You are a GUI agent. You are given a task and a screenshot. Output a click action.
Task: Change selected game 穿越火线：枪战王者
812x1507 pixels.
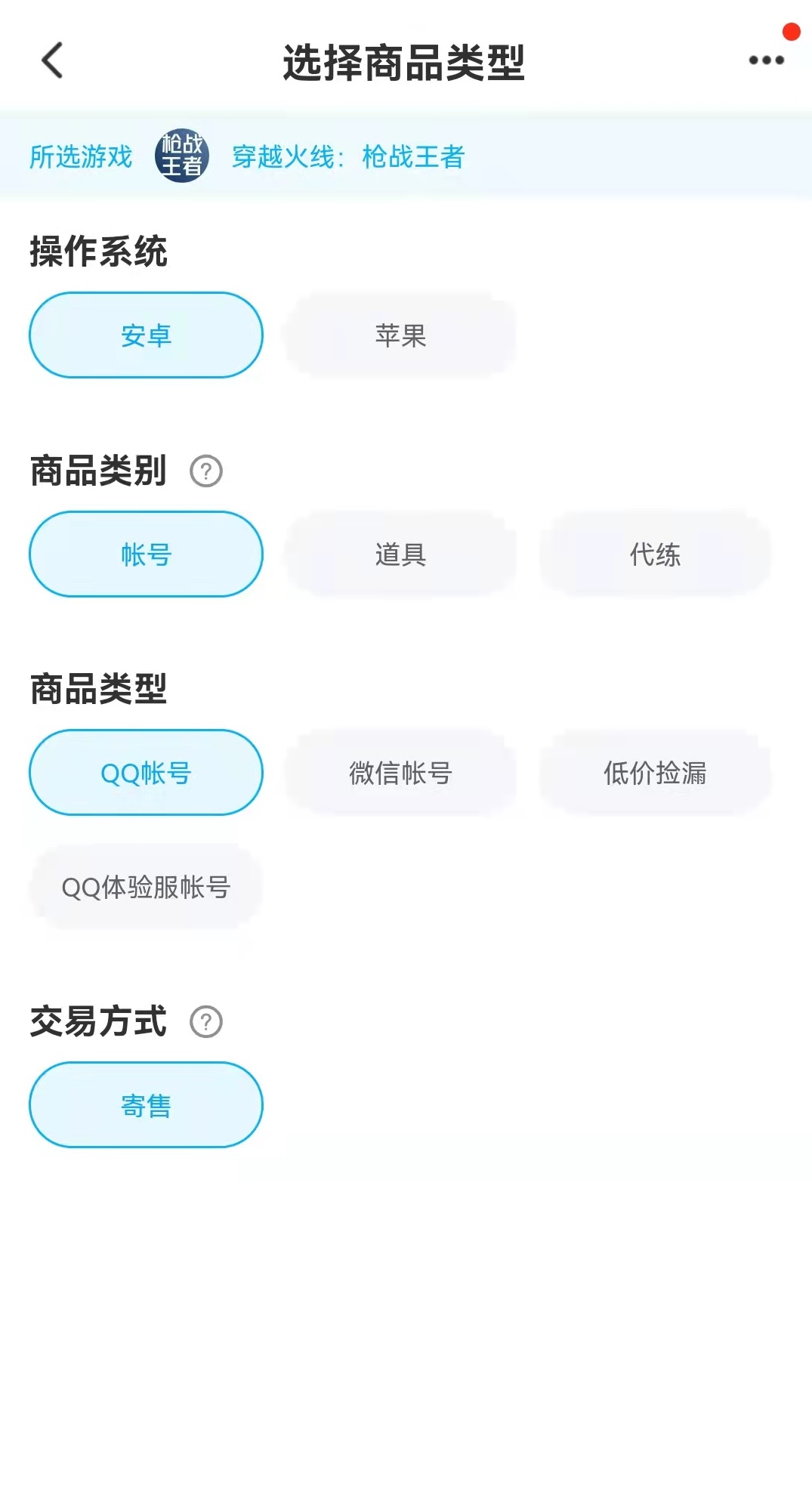(x=347, y=156)
